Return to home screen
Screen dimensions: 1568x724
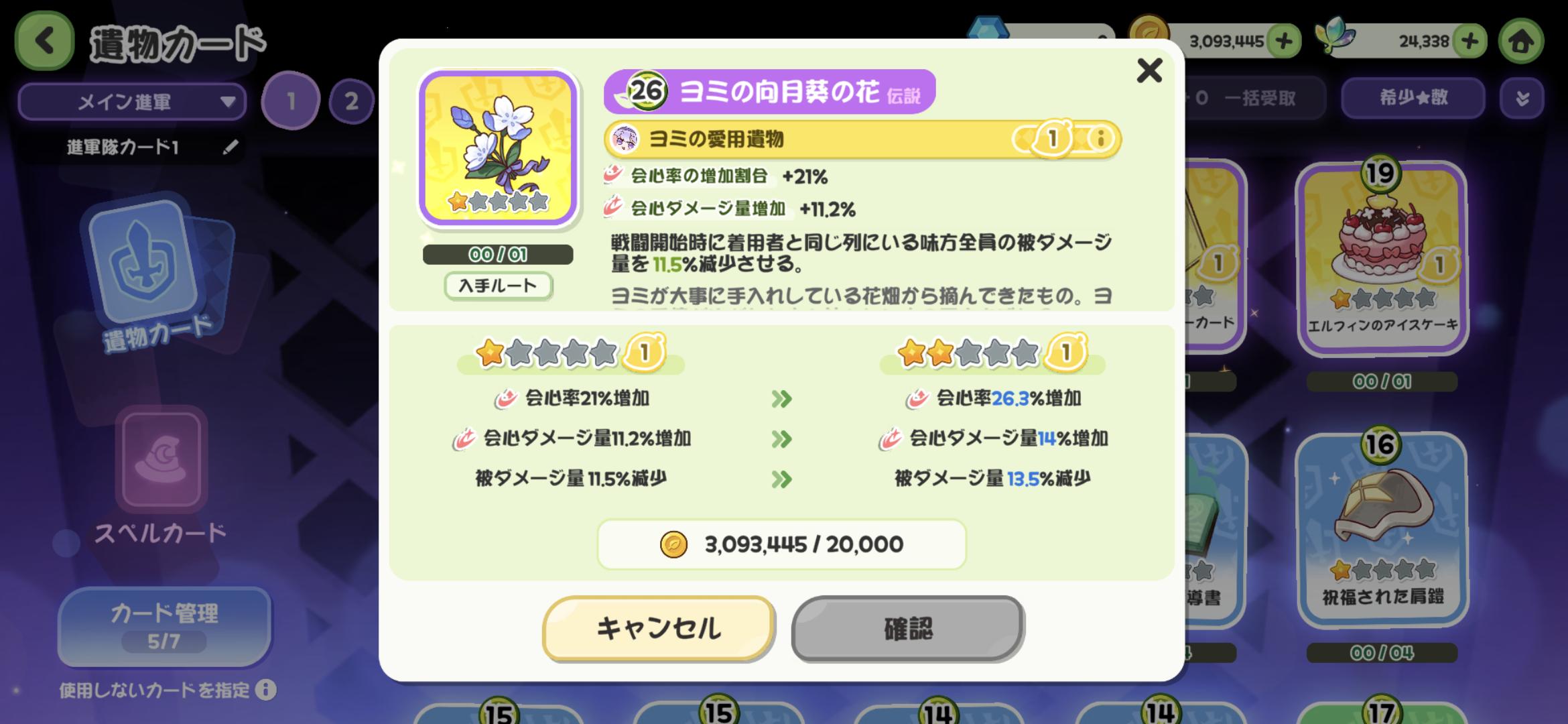click(x=1521, y=42)
